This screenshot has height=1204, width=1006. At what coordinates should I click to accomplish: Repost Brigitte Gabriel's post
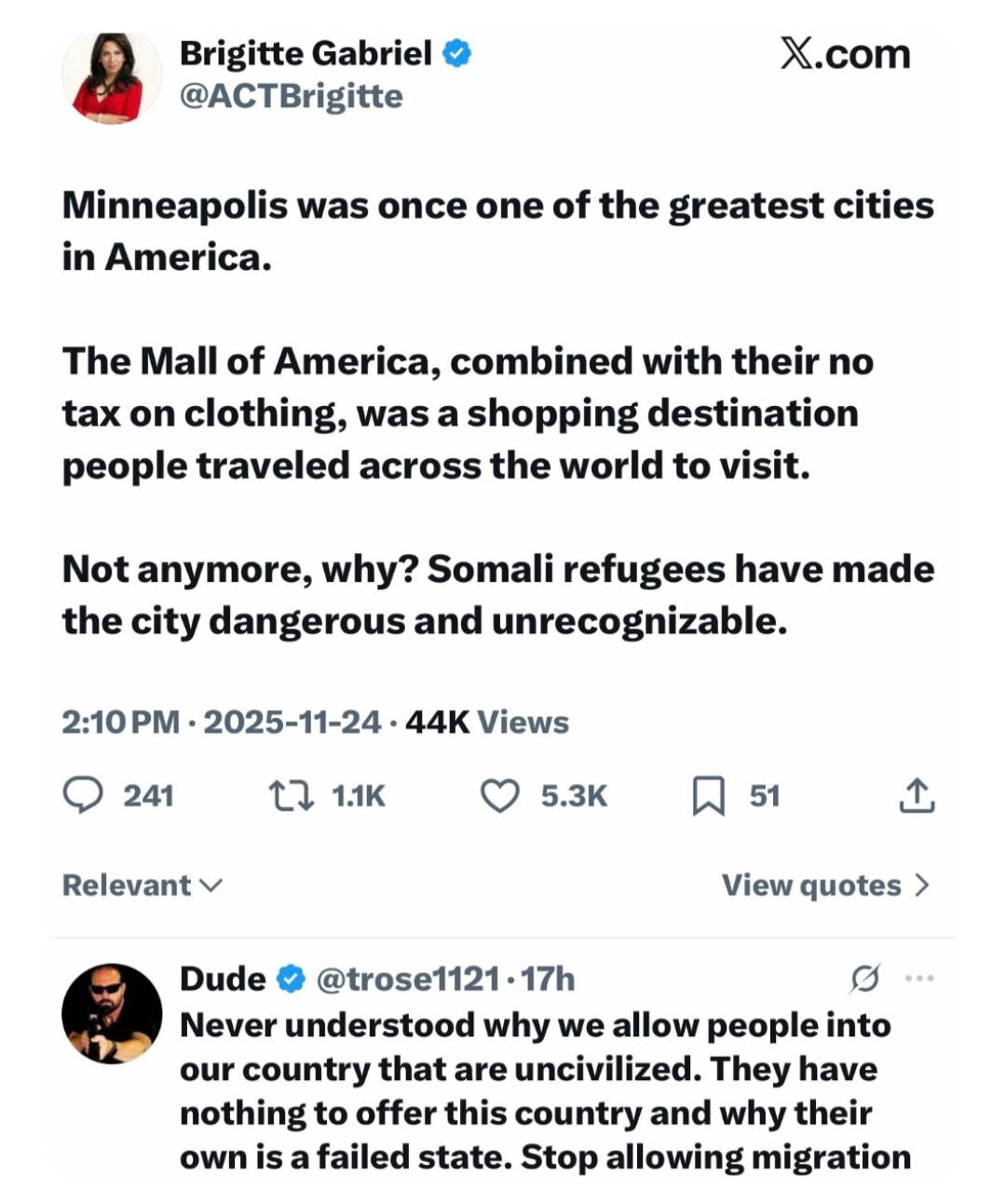point(291,796)
